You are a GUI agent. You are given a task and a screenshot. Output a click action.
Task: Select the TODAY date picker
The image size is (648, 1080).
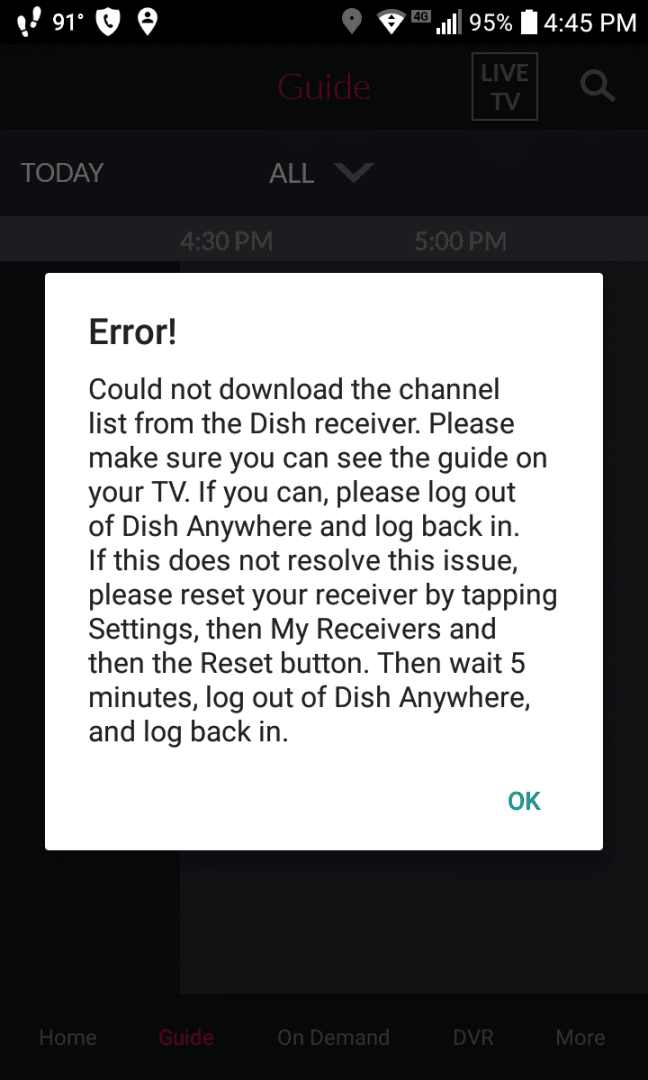tap(63, 172)
